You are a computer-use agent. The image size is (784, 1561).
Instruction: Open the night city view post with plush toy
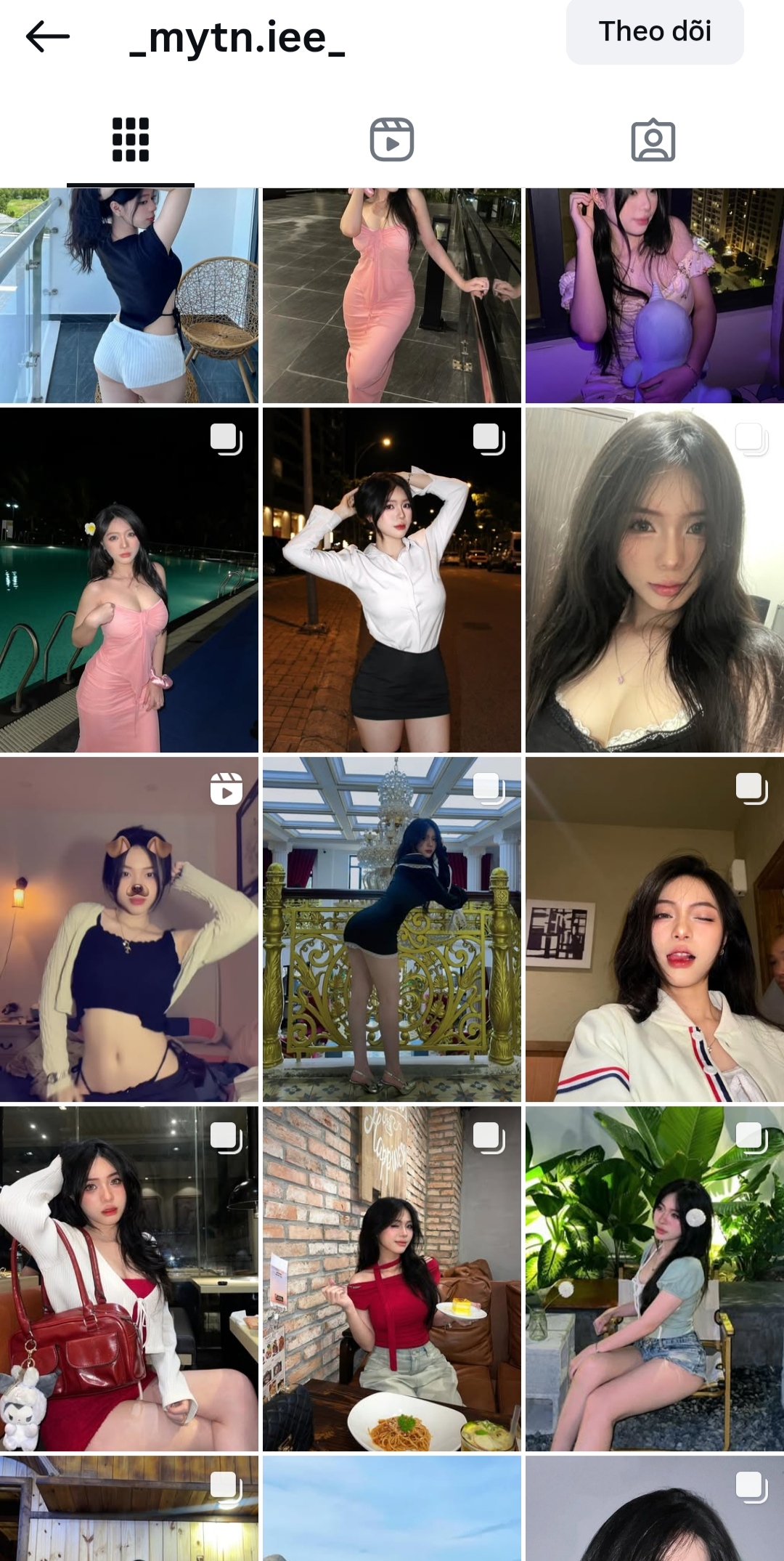[x=654, y=295]
